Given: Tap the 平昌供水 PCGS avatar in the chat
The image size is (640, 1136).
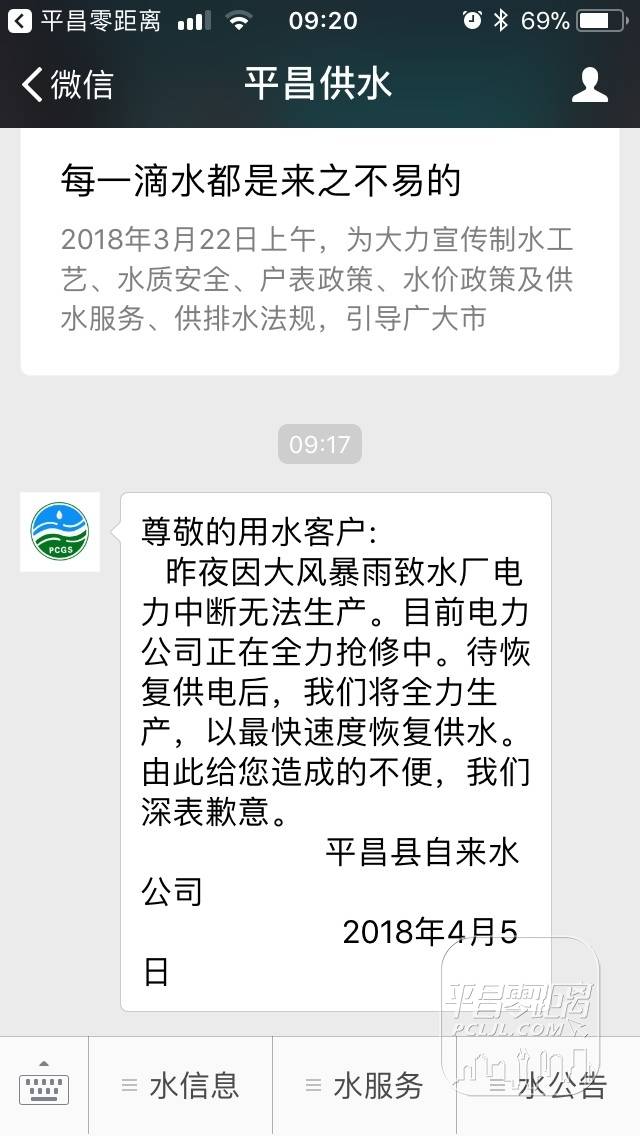Looking at the screenshot, I should click(59, 532).
